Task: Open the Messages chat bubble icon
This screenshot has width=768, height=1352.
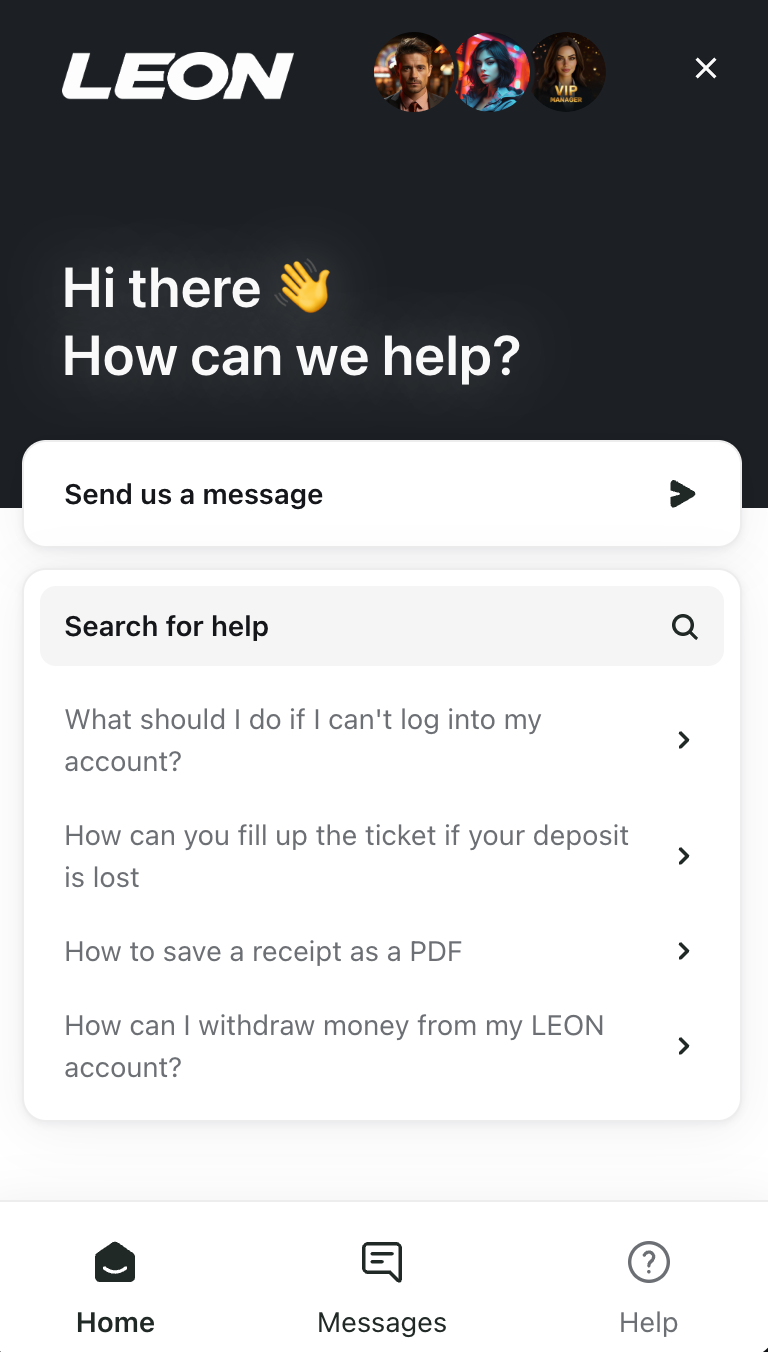Action: click(381, 1262)
